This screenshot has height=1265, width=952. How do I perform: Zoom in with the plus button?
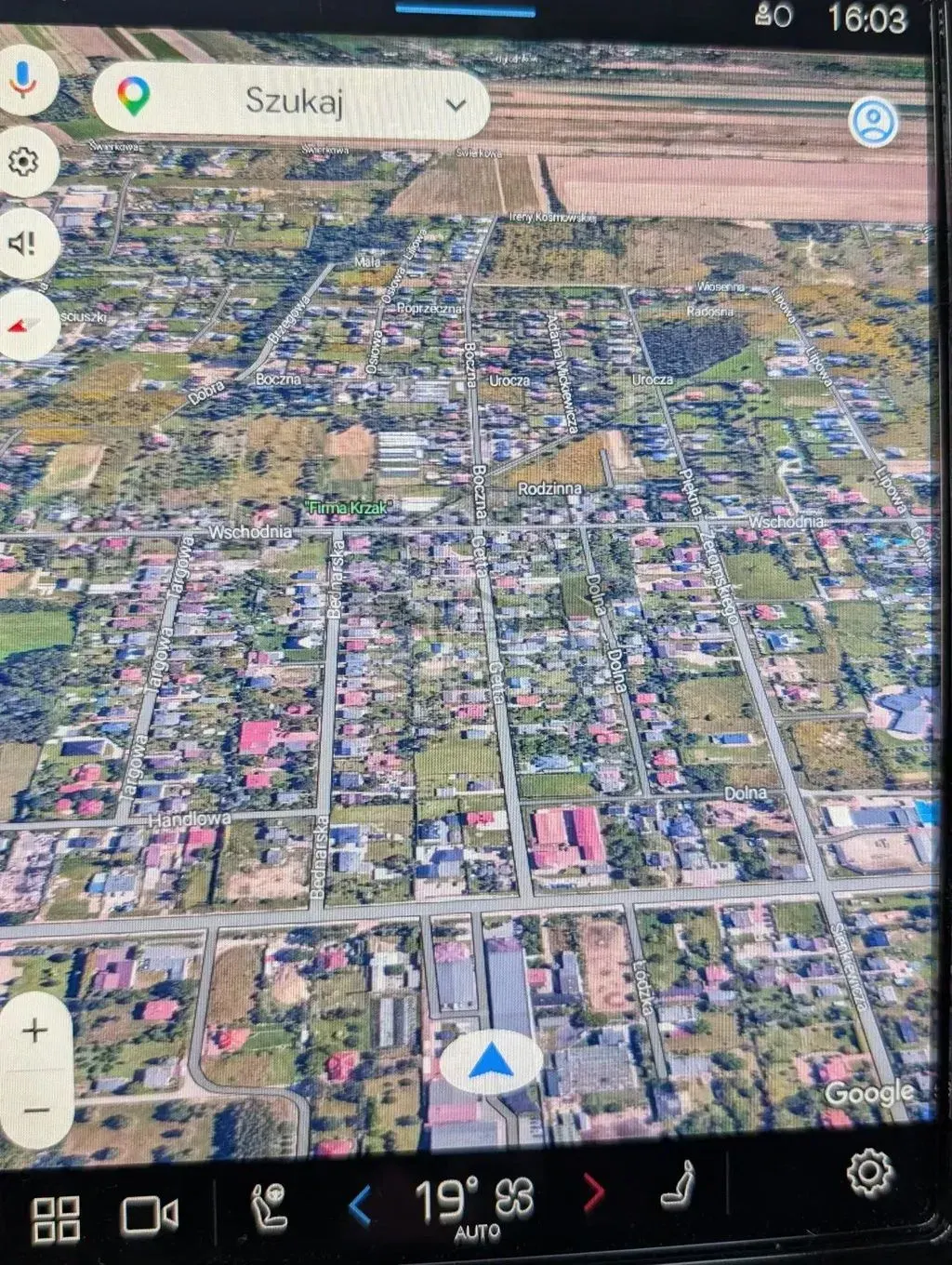(34, 1031)
